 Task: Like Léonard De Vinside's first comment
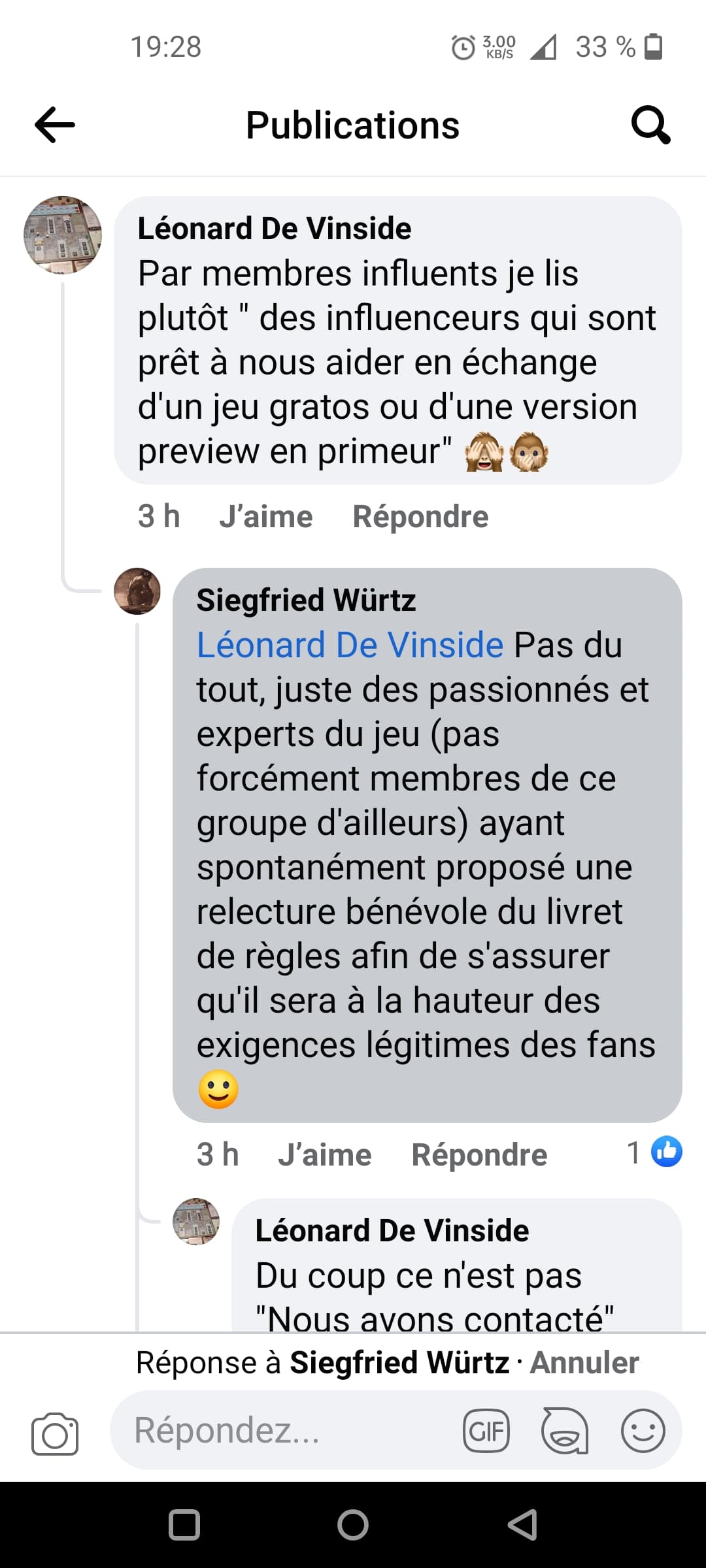coord(266,517)
